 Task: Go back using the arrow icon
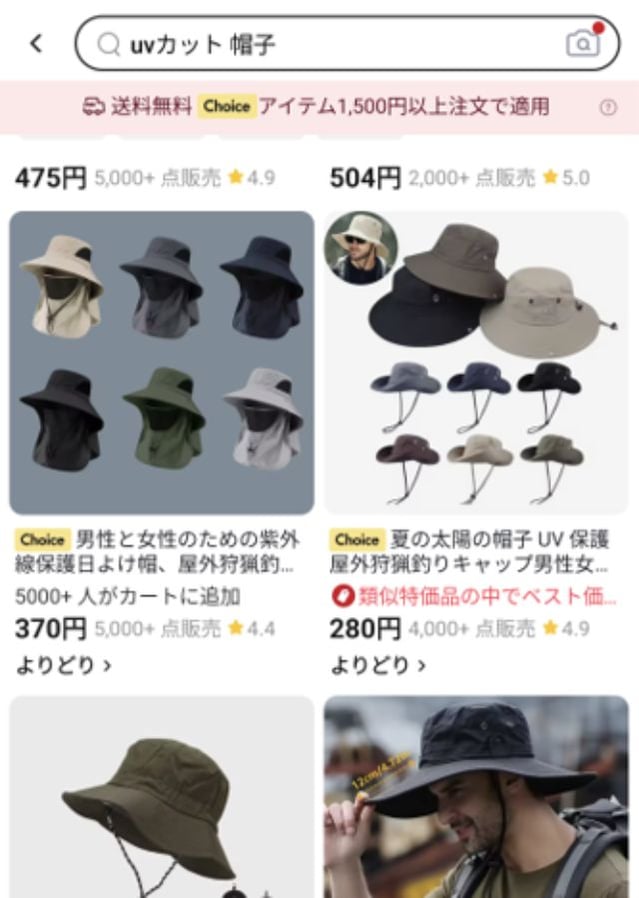pos(37,44)
